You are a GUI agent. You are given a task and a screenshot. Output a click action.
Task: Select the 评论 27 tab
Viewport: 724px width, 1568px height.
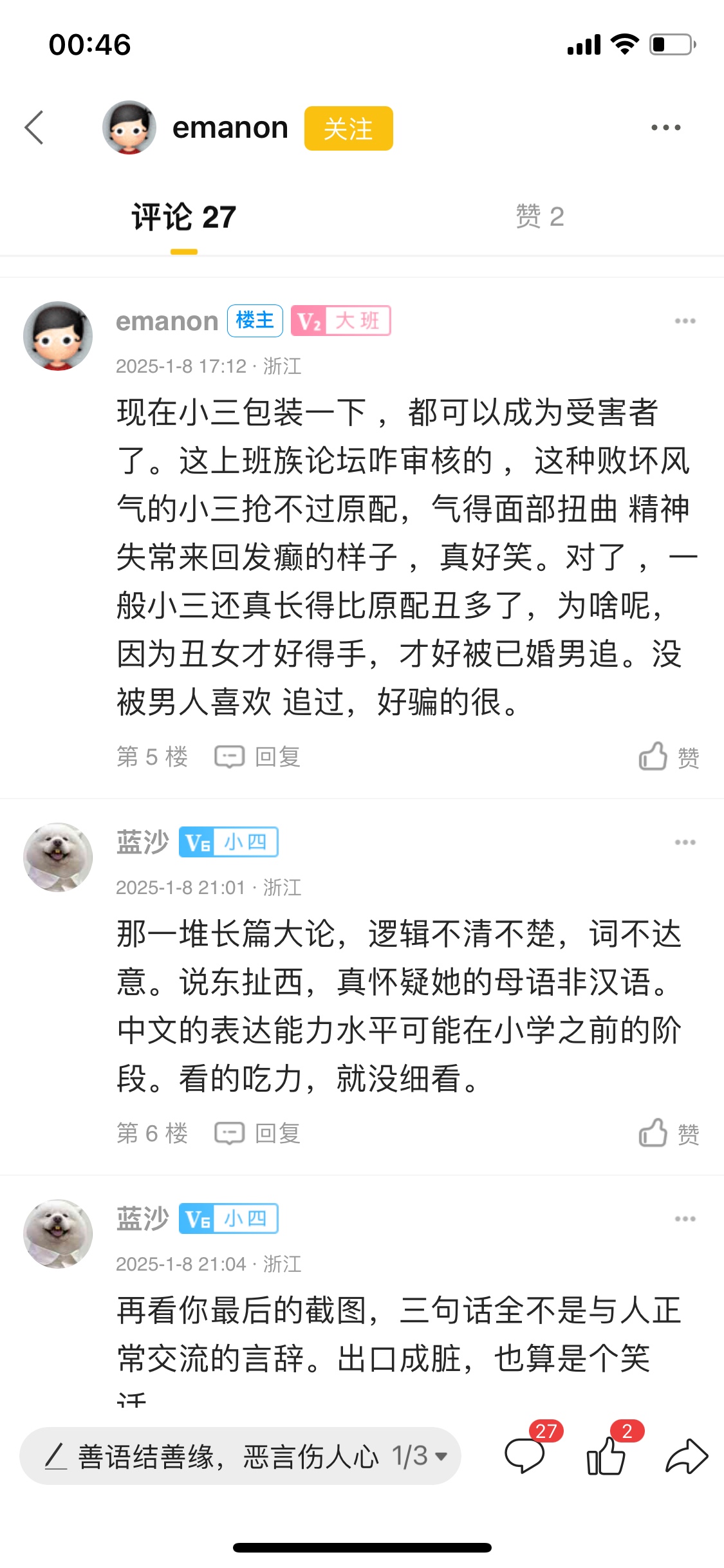coord(184,217)
